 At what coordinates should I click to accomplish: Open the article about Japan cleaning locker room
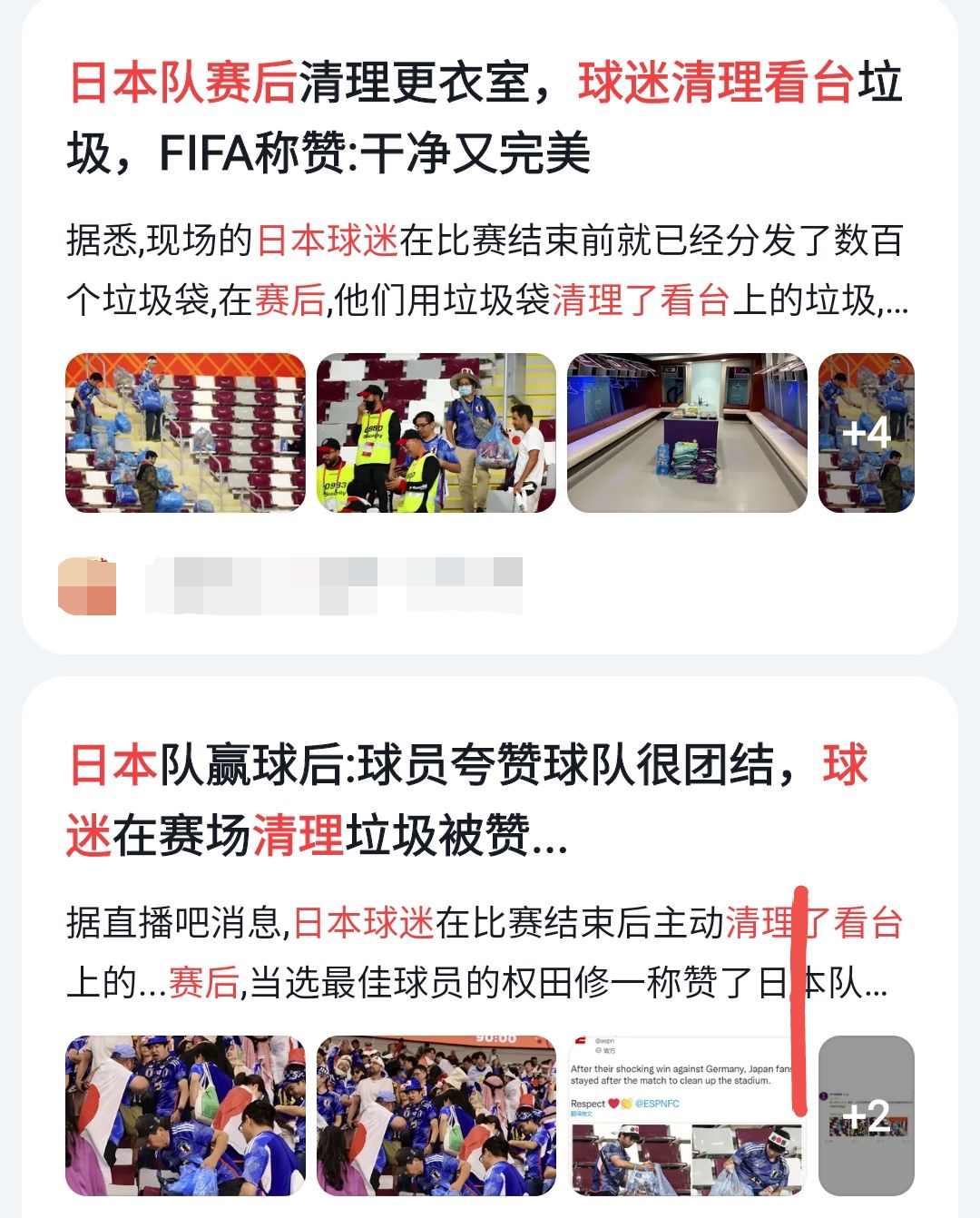[472, 113]
